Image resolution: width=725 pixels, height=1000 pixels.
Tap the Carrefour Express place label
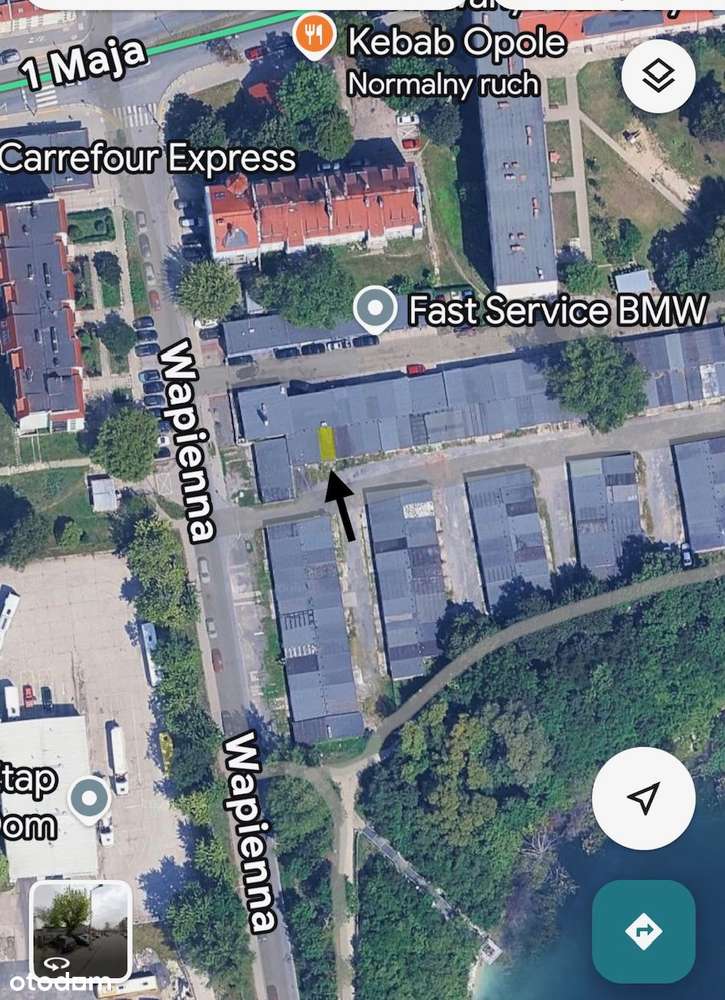point(148,159)
